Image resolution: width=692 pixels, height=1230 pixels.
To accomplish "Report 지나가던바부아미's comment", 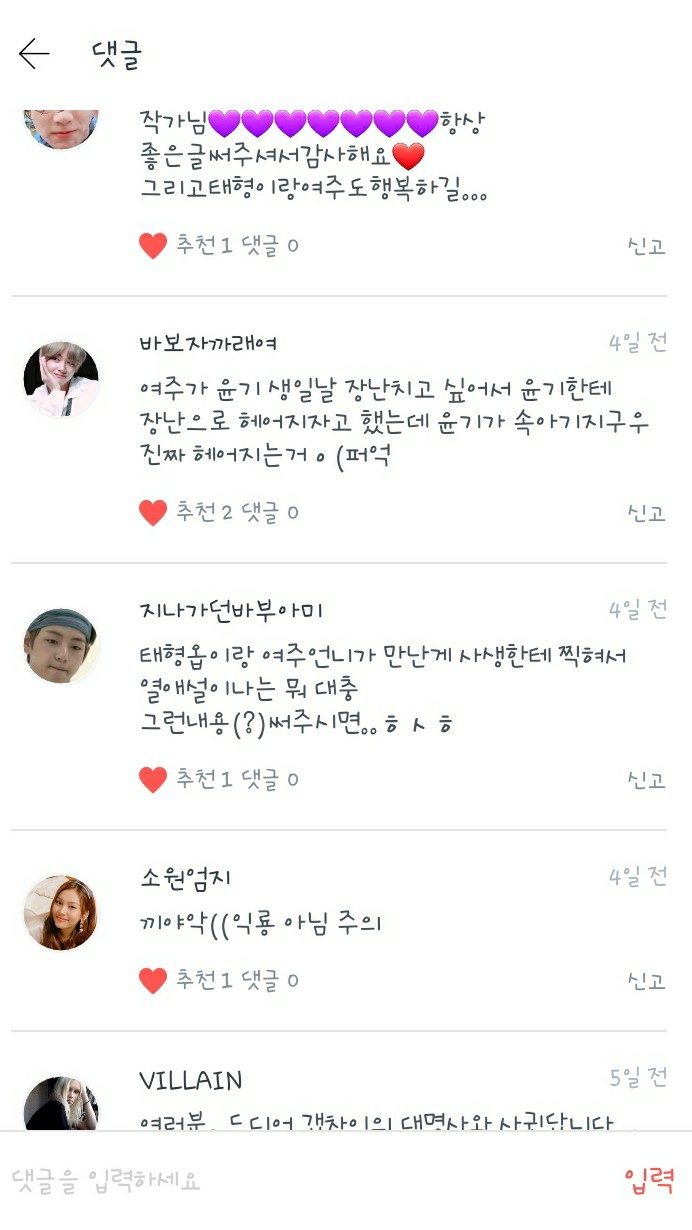I will tap(646, 780).
